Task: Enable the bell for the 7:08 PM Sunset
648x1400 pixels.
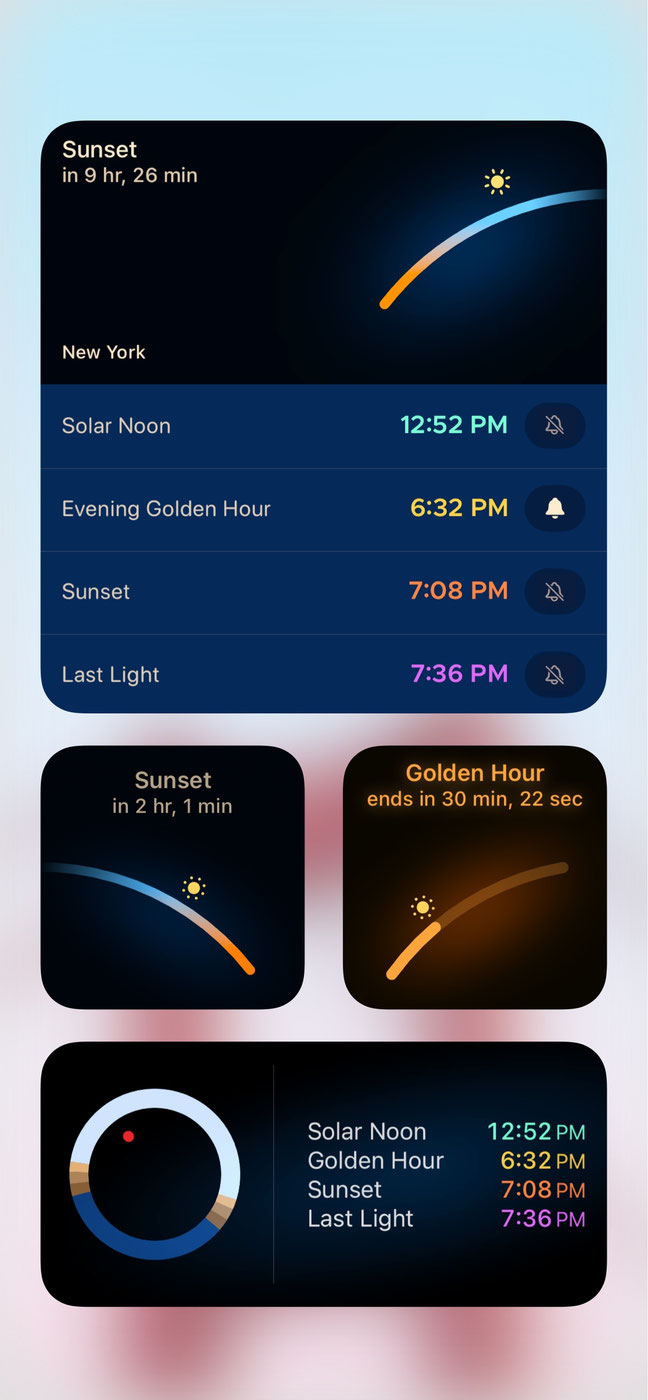Action: tap(554, 592)
